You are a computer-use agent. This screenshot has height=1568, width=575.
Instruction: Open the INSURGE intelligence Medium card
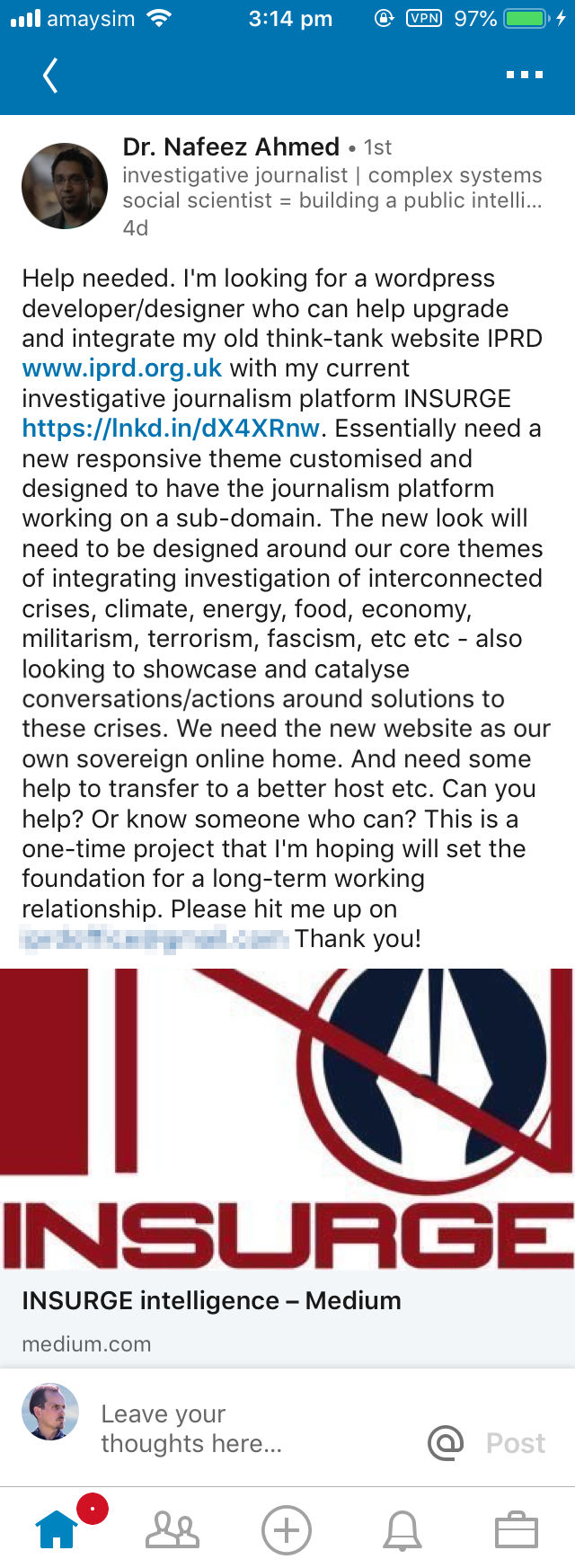click(287, 1300)
